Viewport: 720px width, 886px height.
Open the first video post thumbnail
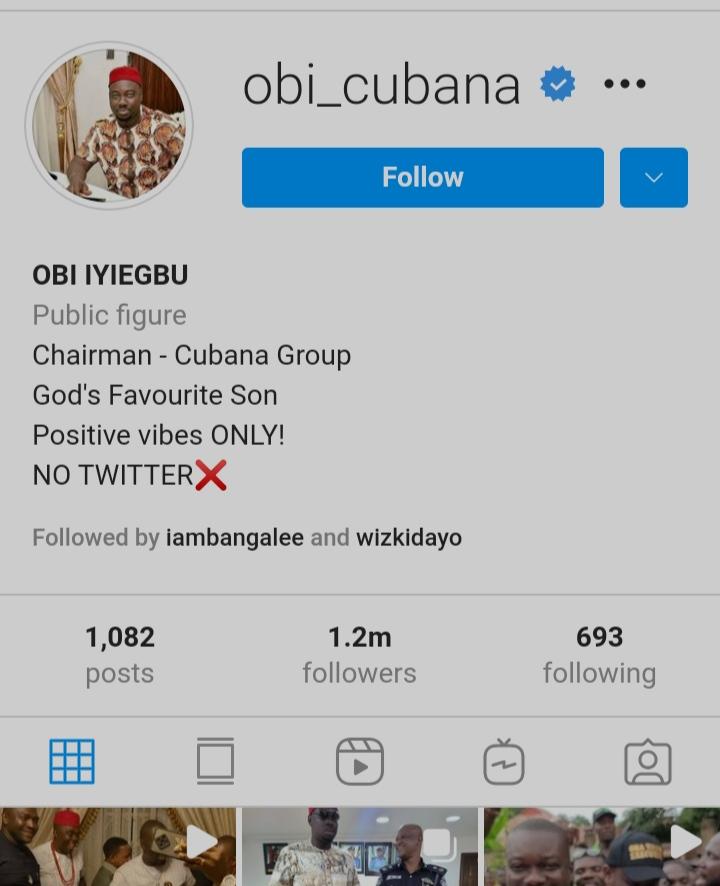click(118, 846)
